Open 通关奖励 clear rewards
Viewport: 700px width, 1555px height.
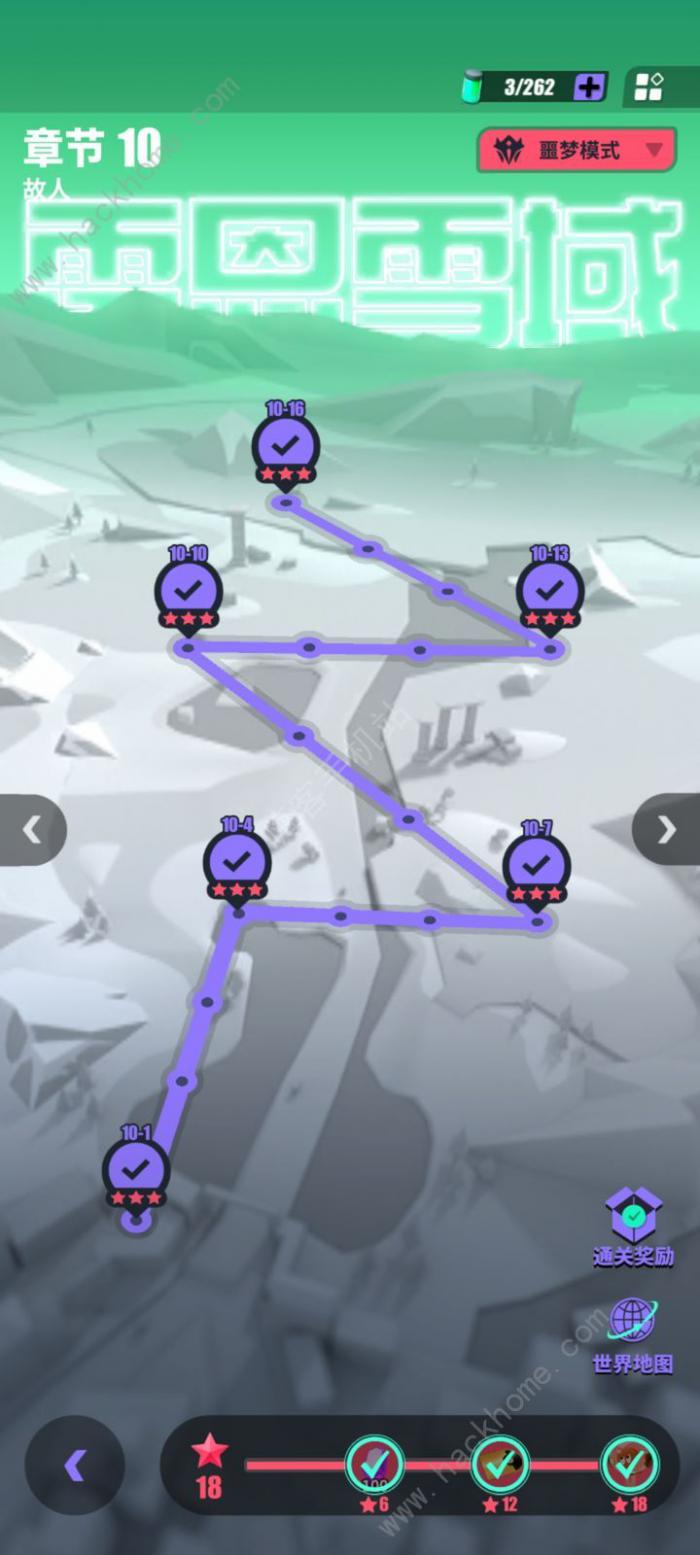(634, 1227)
